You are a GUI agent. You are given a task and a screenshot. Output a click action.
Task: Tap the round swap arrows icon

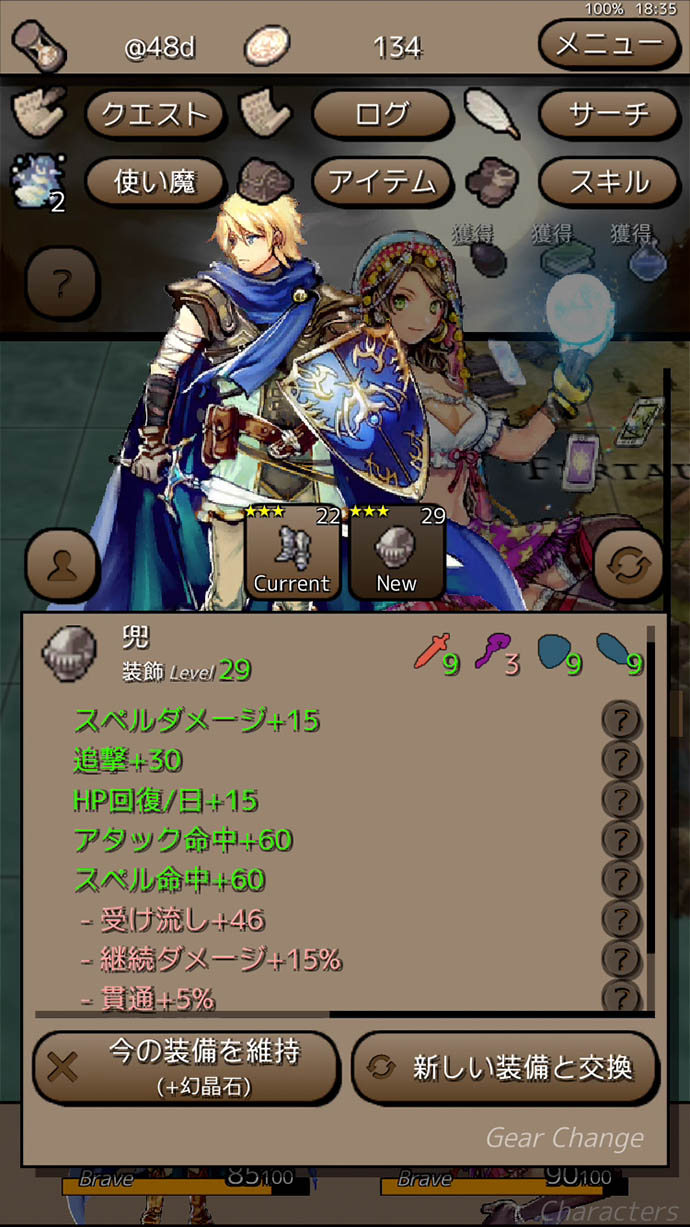[628, 565]
